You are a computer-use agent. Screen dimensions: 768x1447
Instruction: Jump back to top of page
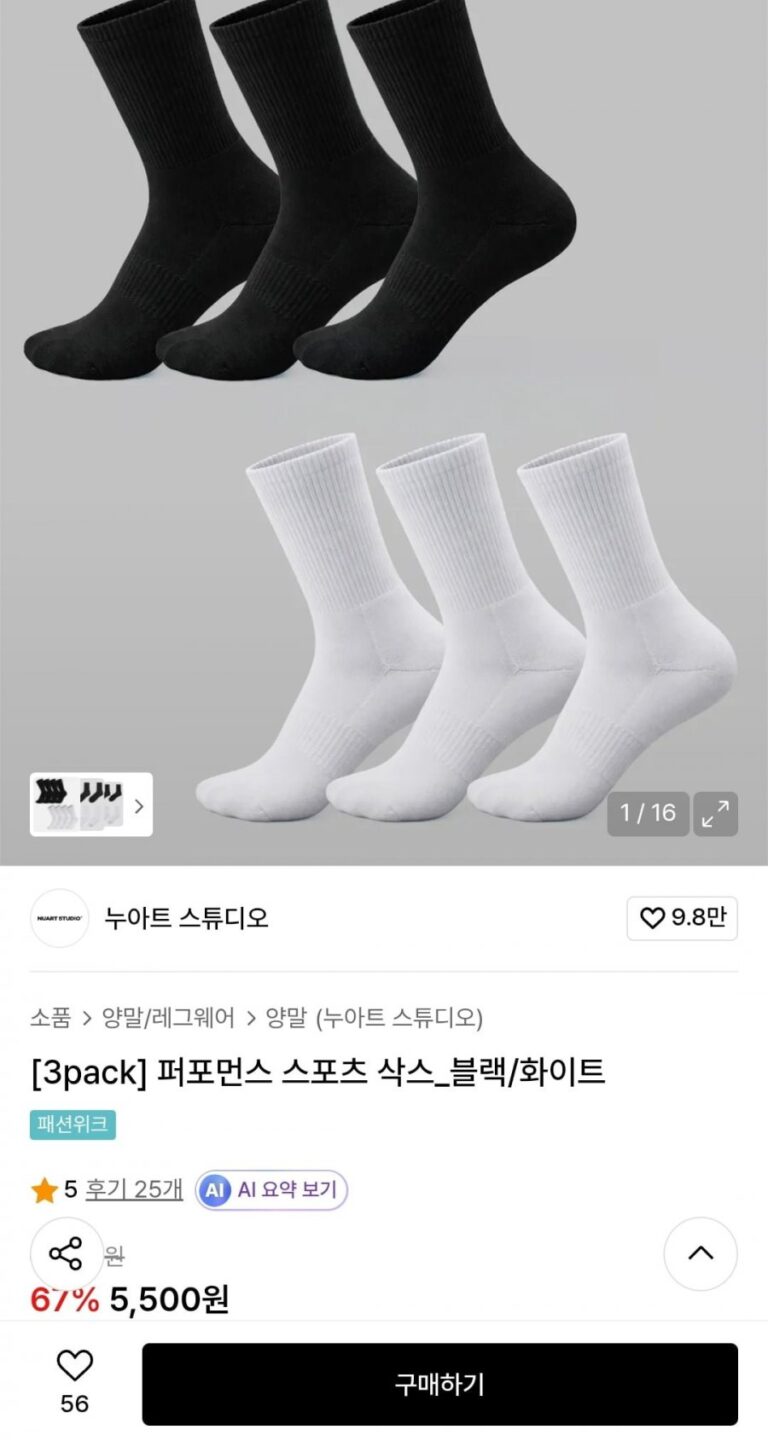pos(700,1253)
